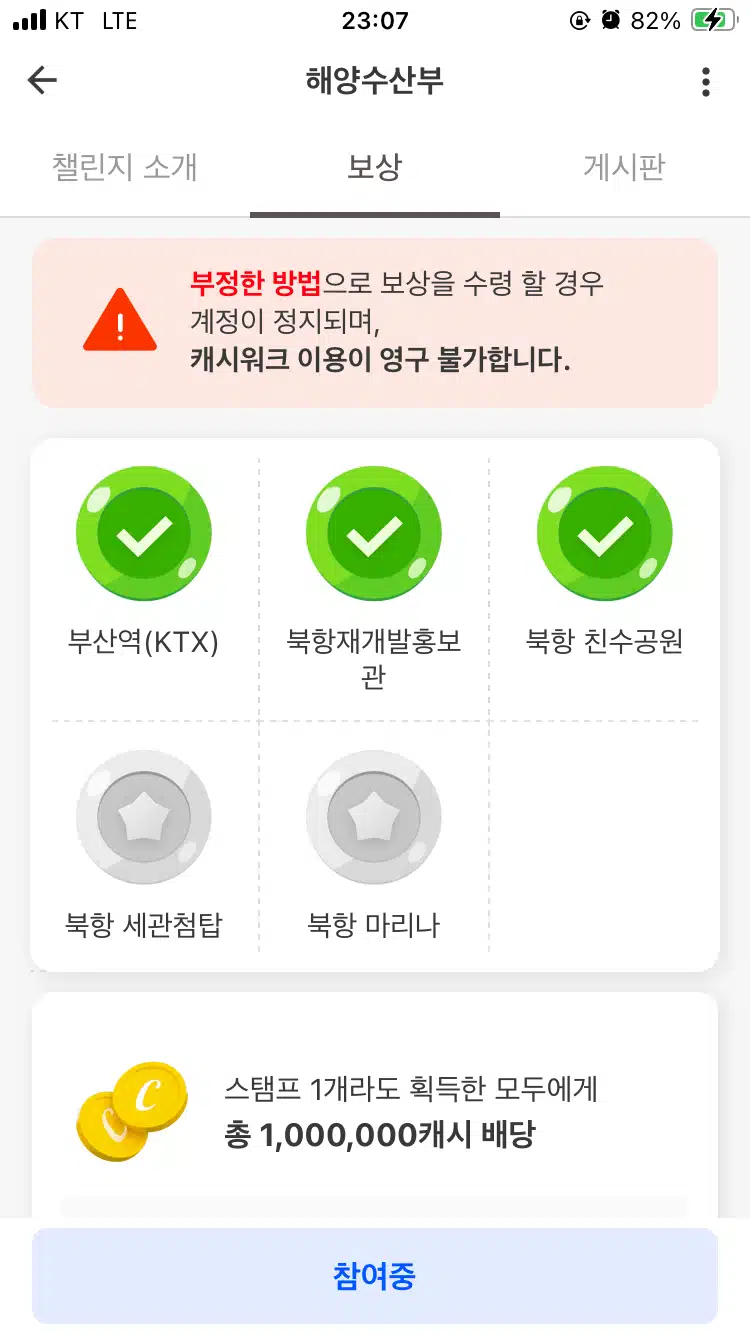
Task: Select the 보상 tab
Action: pos(374,167)
